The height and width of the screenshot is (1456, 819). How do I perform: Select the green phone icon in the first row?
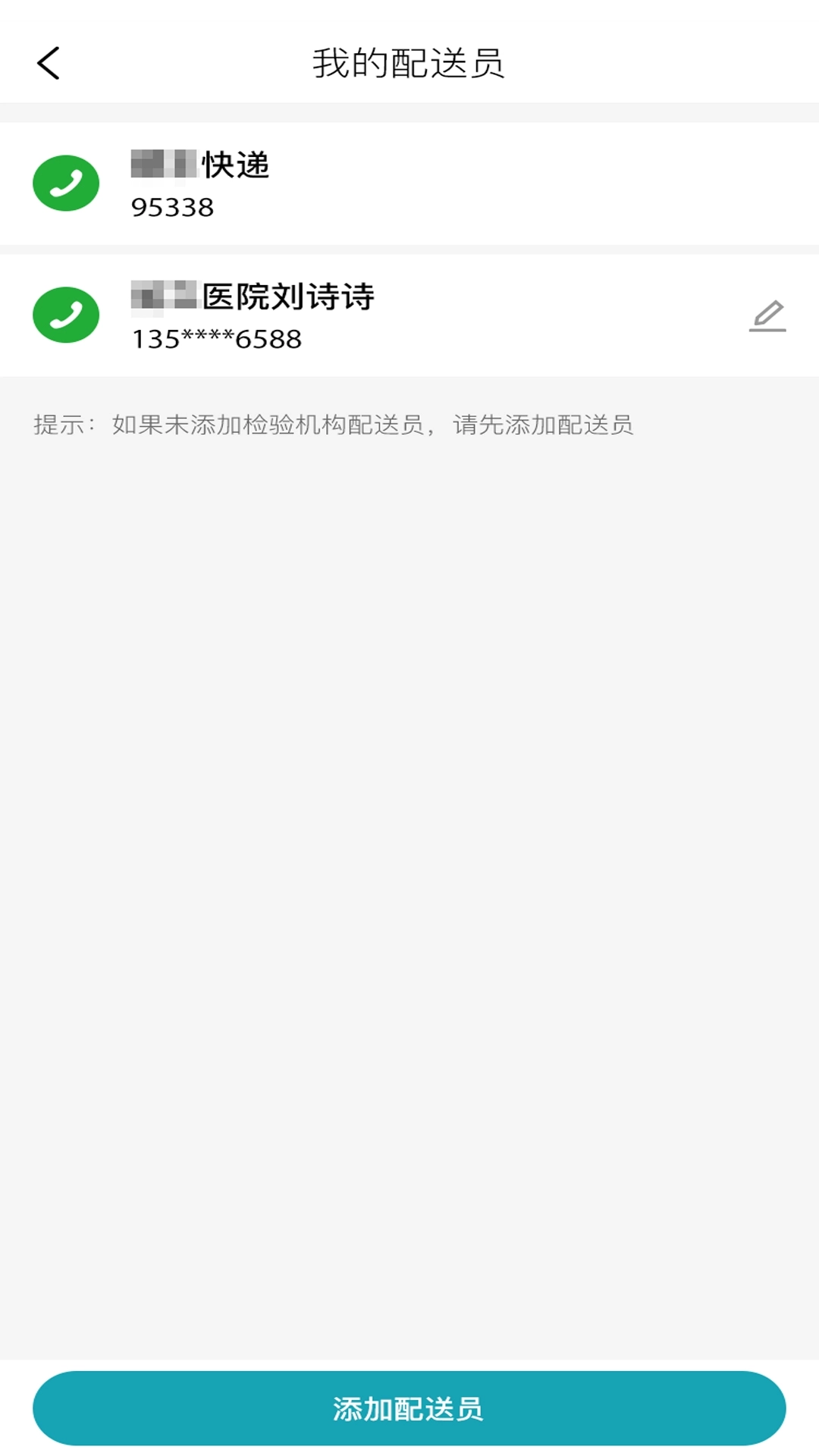point(65,182)
